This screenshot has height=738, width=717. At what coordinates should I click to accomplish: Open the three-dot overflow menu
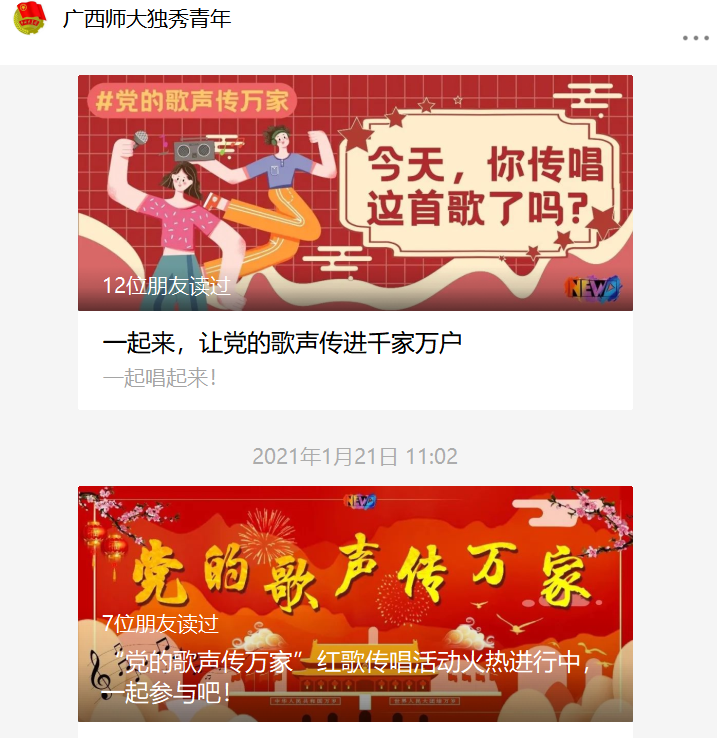tap(695, 38)
